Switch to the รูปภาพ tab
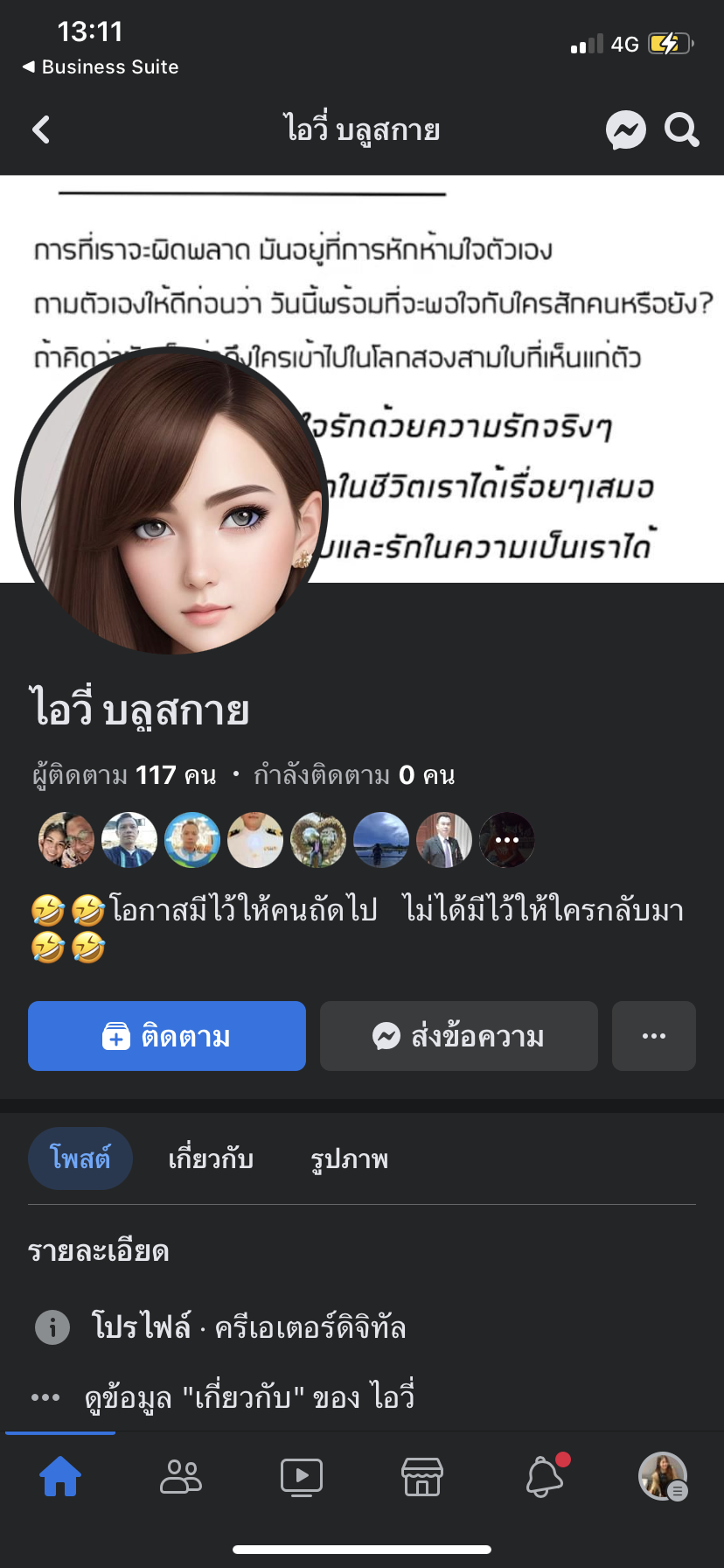The image size is (724, 1568). (x=349, y=1158)
